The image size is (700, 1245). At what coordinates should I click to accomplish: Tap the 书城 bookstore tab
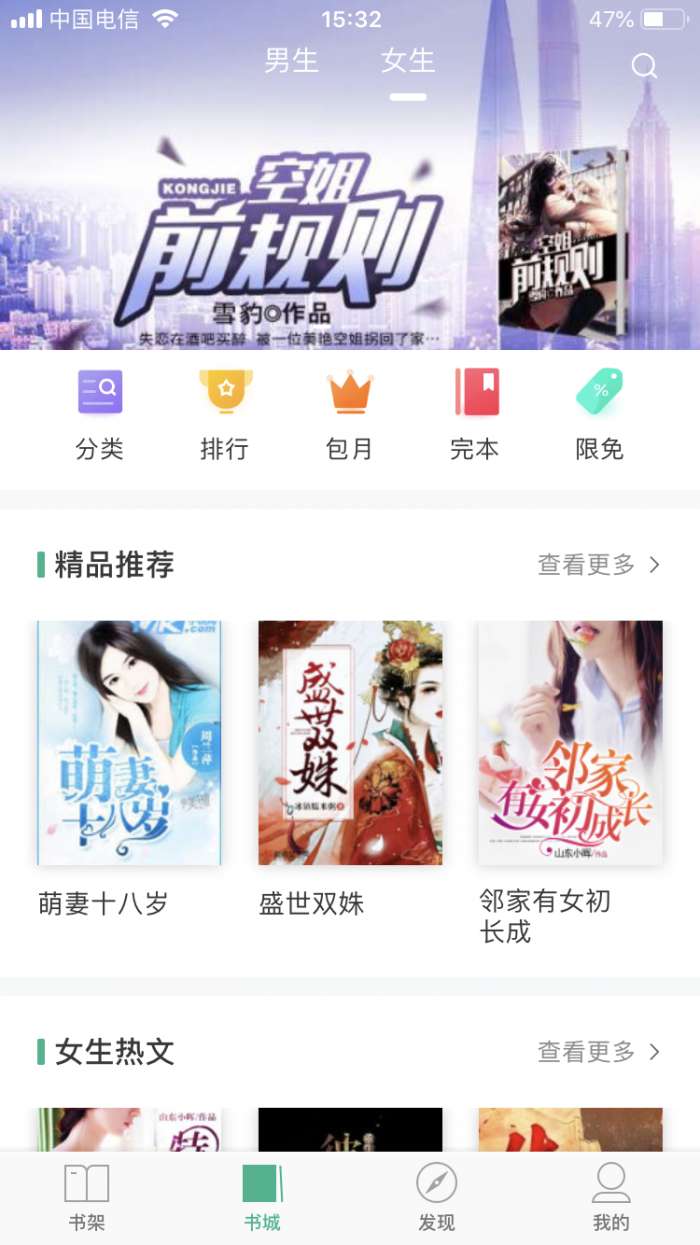point(263,1198)
